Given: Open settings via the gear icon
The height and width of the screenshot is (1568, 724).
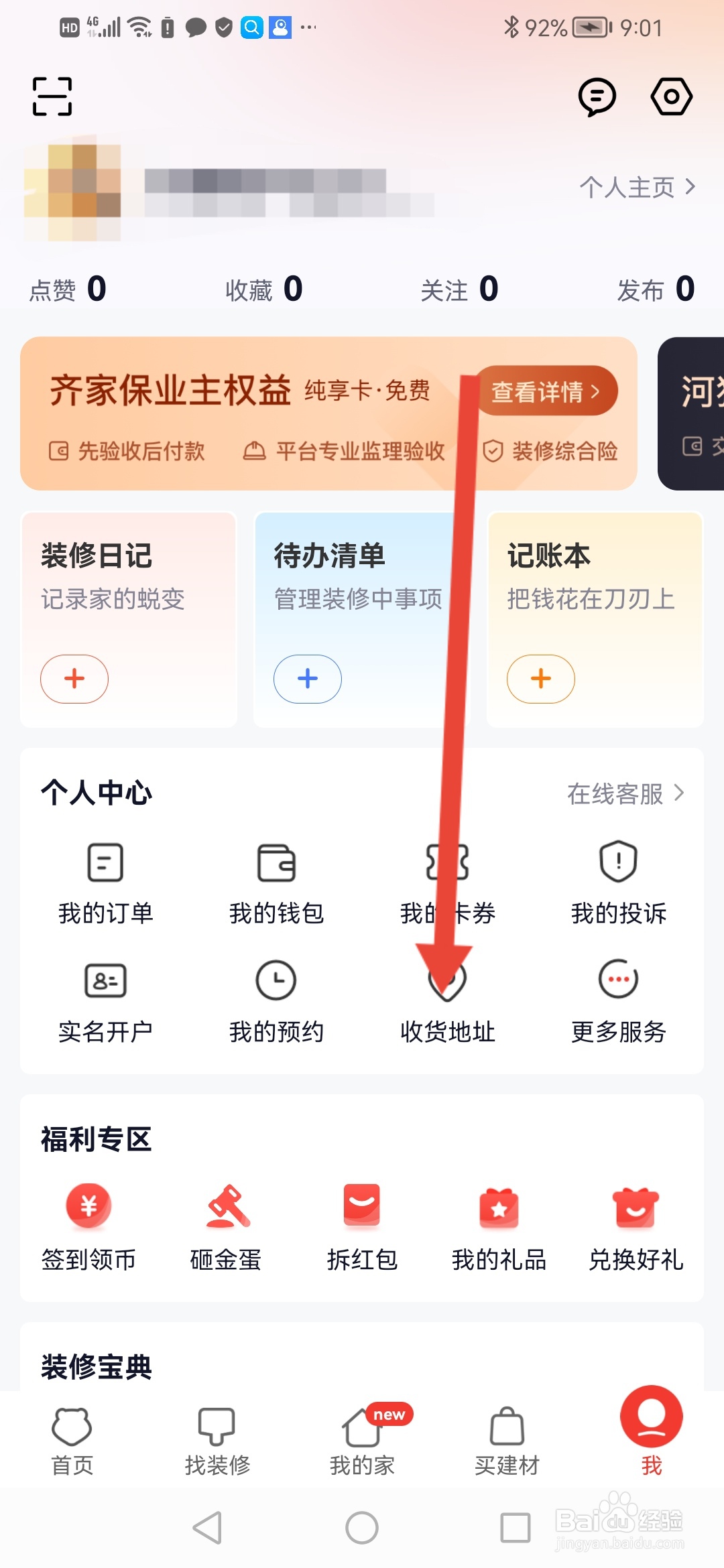Looking at the screenshot, I should click(670, 99).
